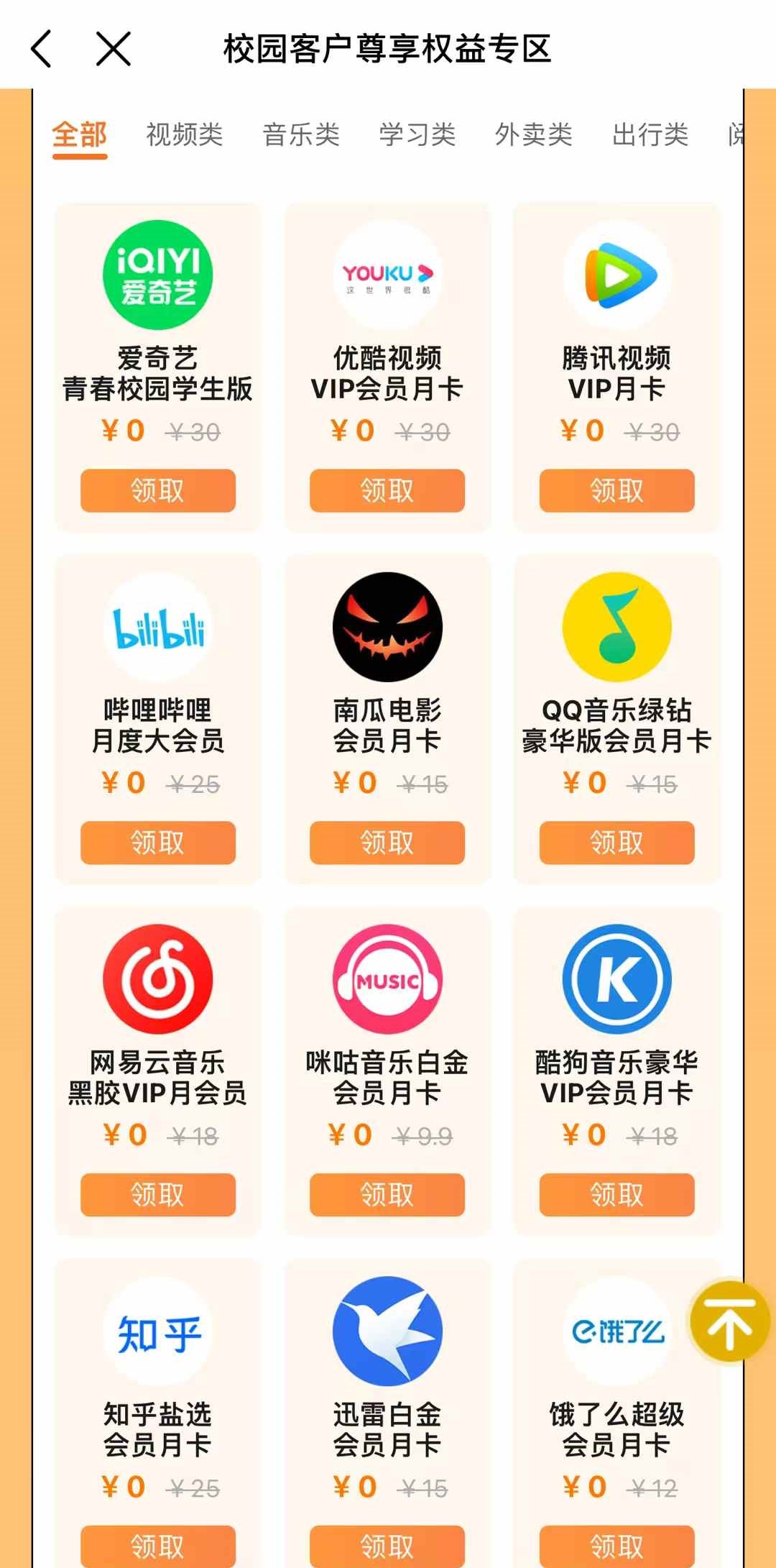
Task: Go back using the header arrow
Action: [x=42, y=49]
